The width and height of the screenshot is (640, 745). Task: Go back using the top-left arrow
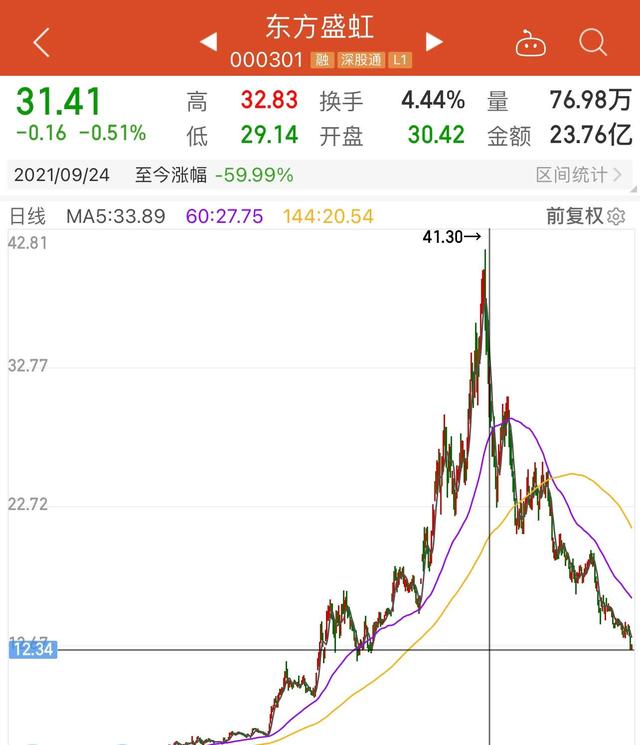click(42, 43)
